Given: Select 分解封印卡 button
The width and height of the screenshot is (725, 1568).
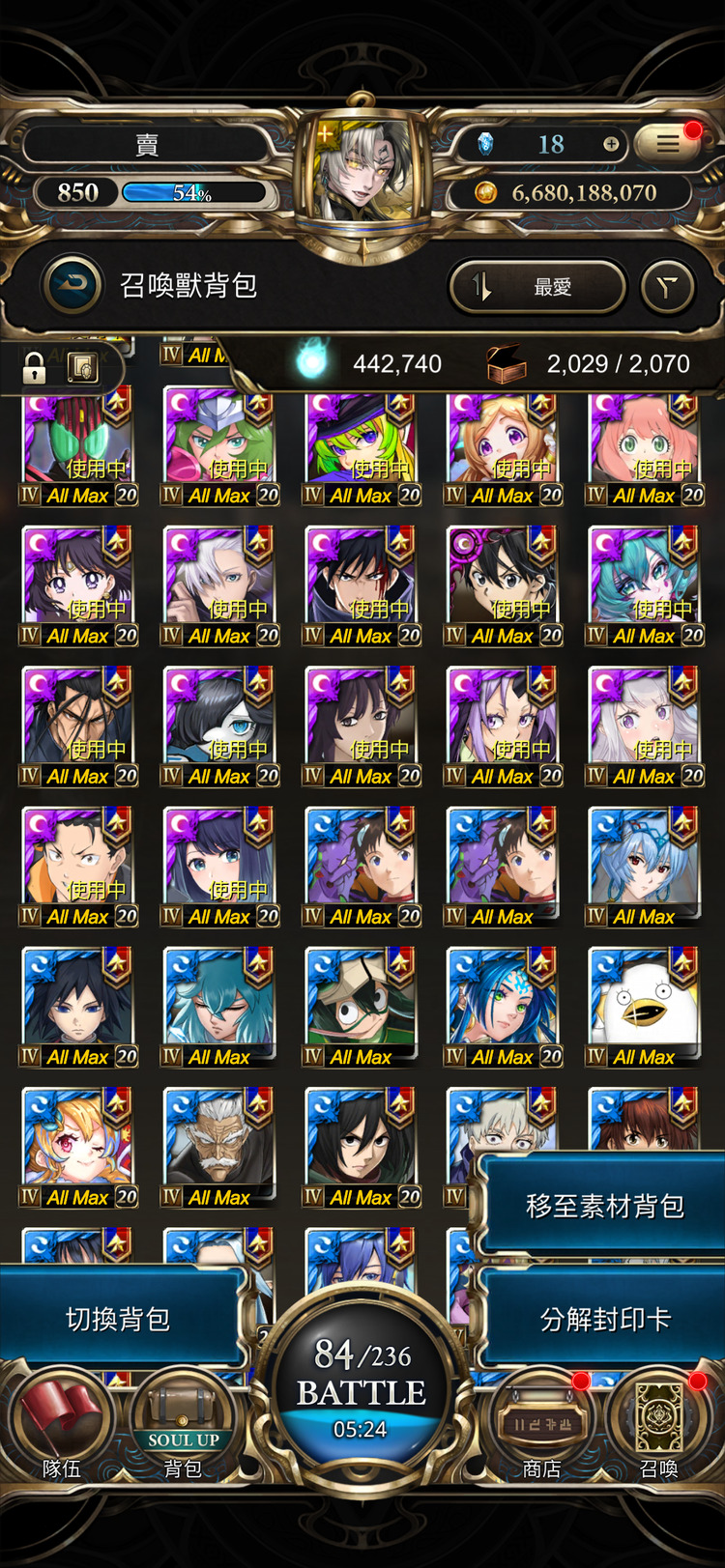Looking at the screenshot, I should click(604, 1319).
